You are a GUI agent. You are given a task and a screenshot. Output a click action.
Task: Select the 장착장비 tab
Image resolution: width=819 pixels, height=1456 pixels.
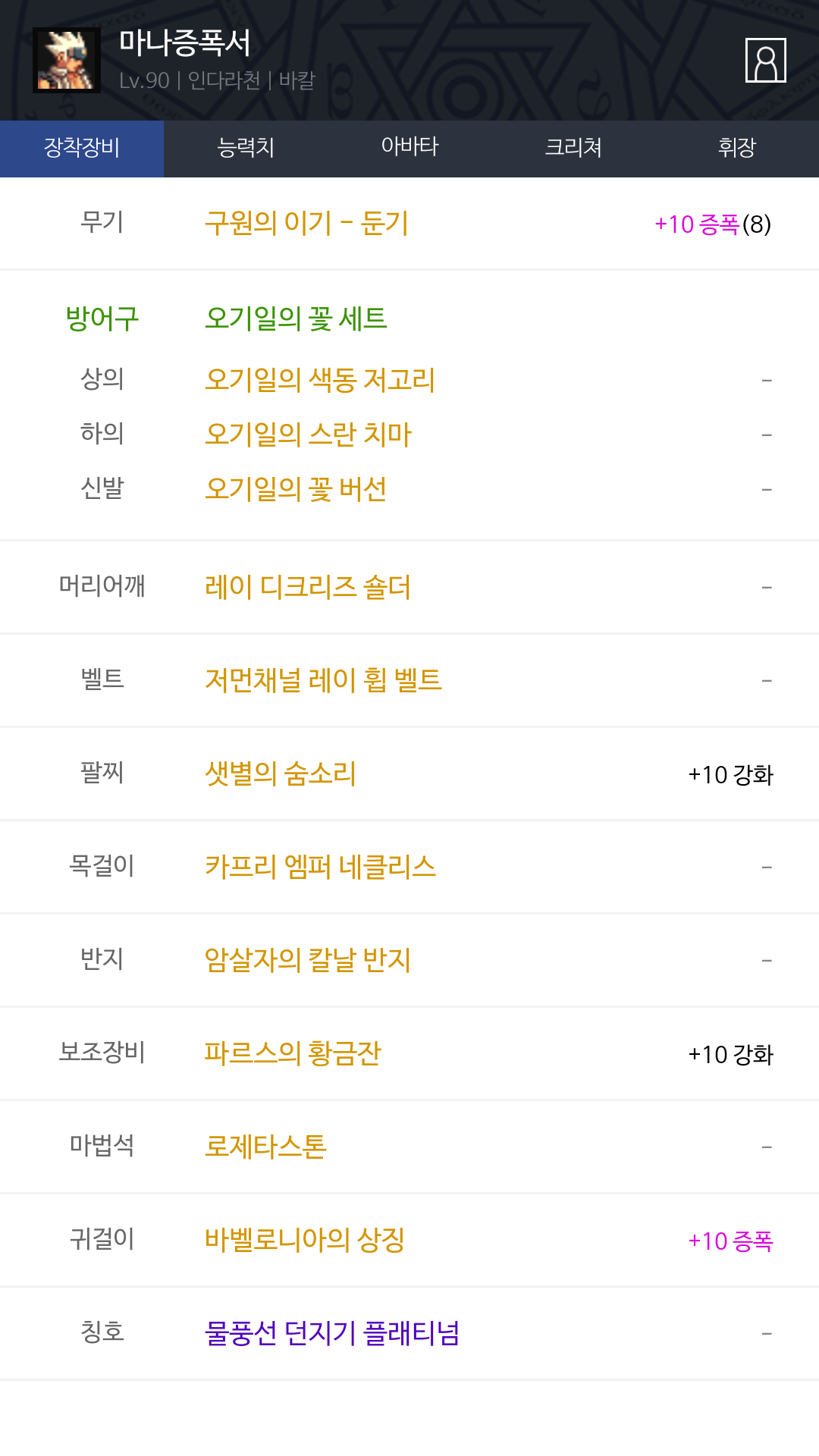click(82, 149)
